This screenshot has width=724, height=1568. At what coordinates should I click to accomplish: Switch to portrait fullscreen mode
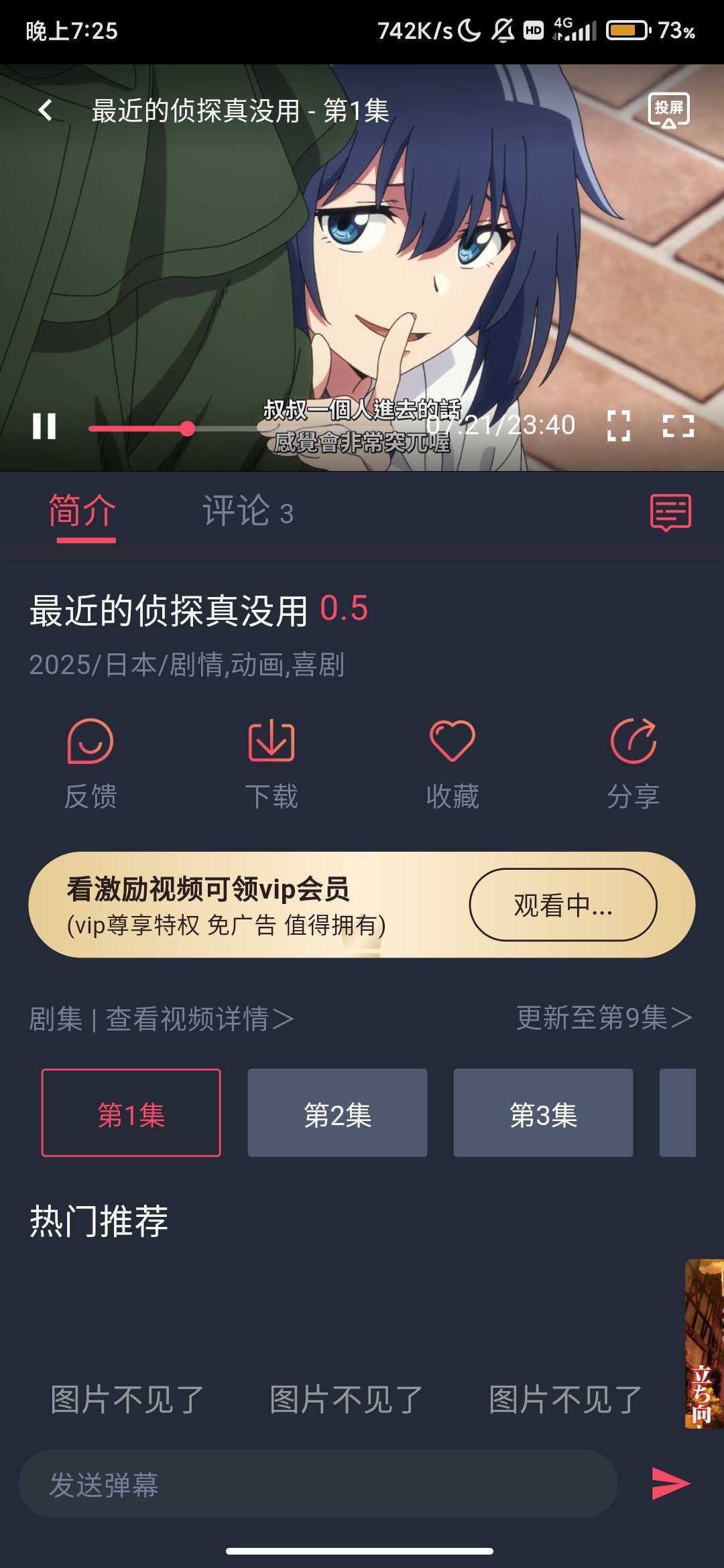pos(618,426)
